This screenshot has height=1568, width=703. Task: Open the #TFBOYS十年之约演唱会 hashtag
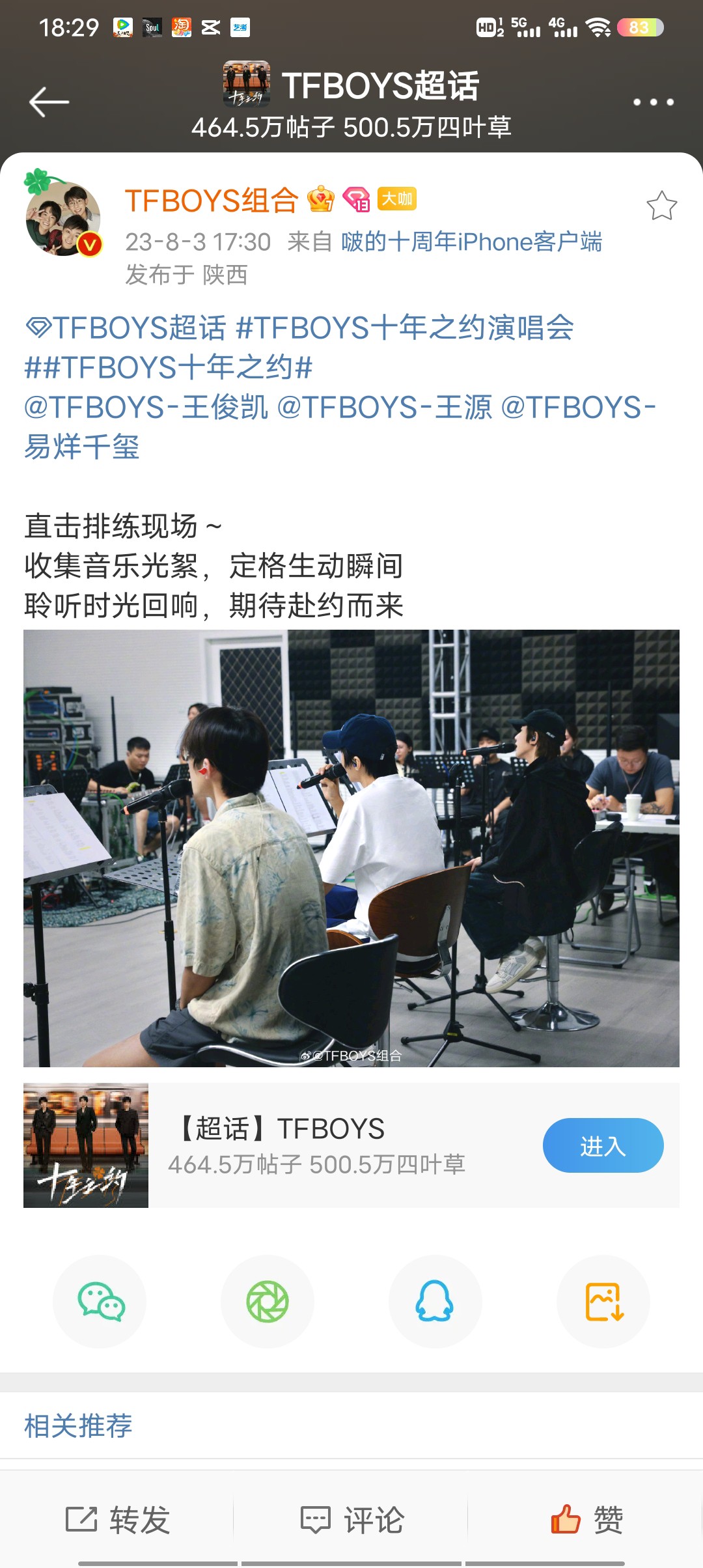(x=405, y=327)
